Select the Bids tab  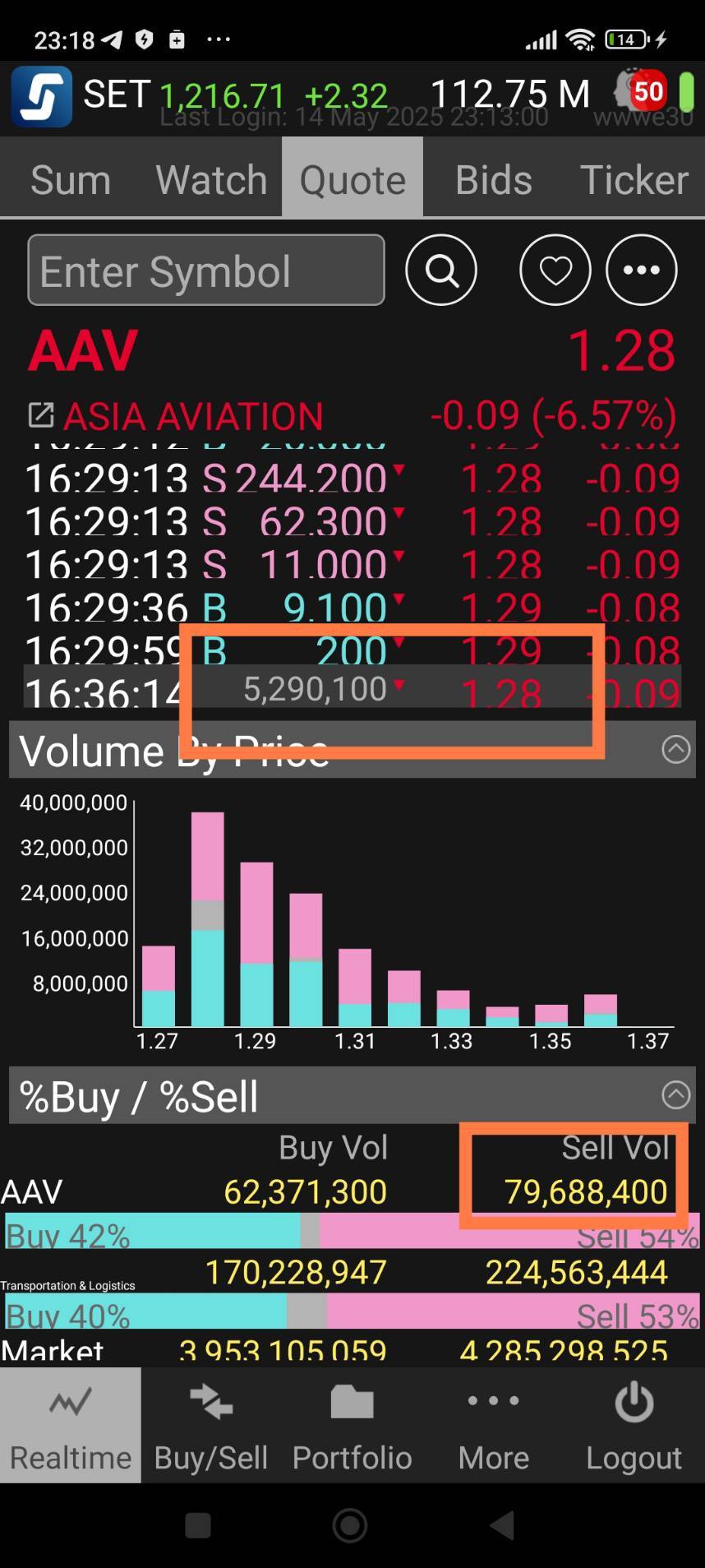pos(493,179)
